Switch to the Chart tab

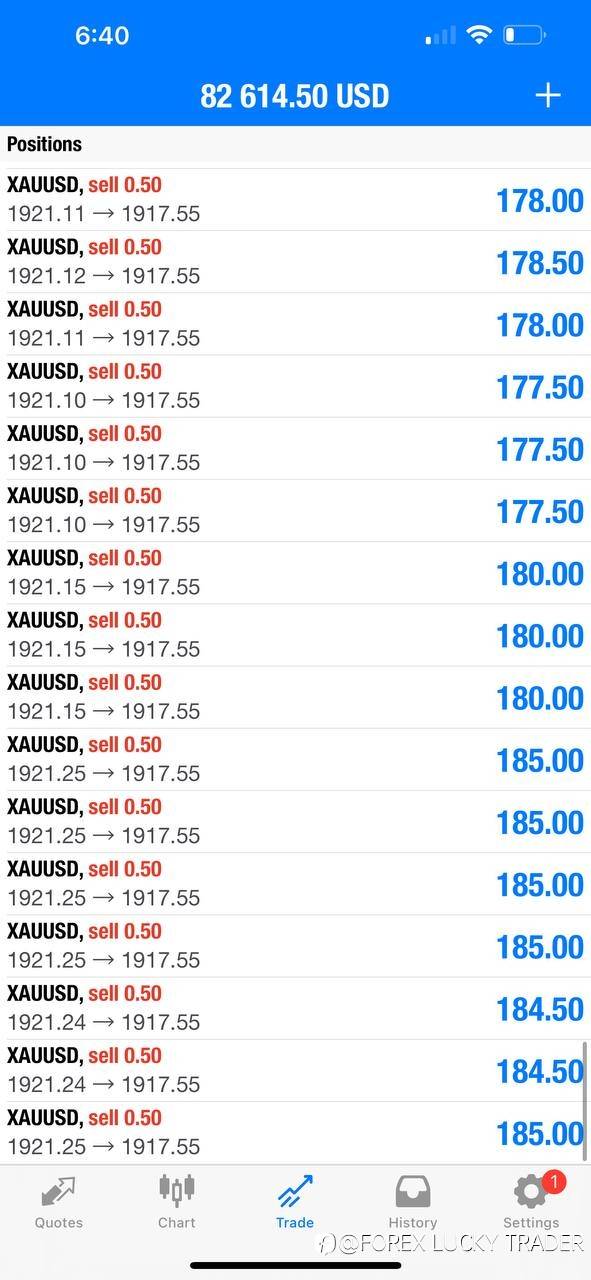[x=177, y=1202]
